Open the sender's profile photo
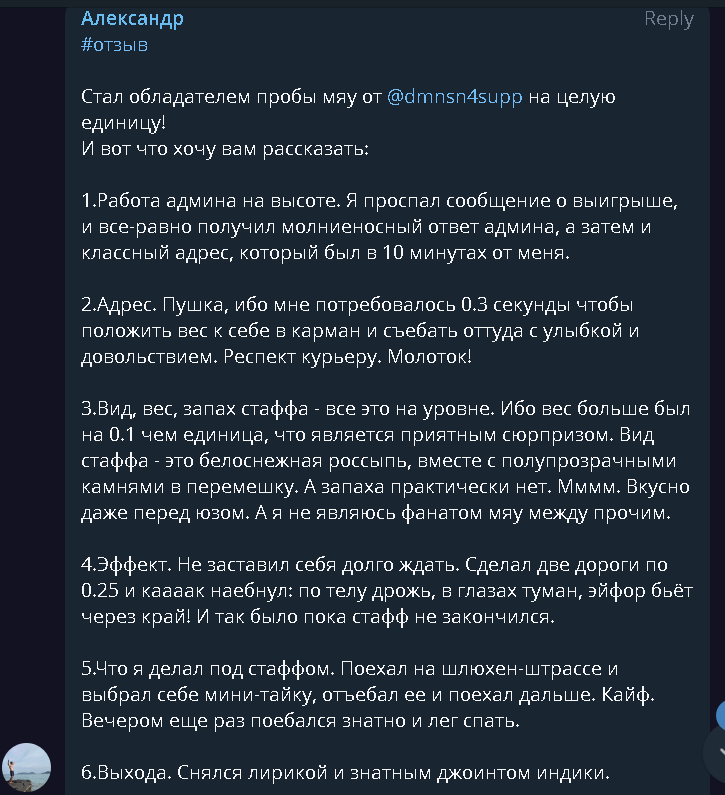 click(26, 768)
